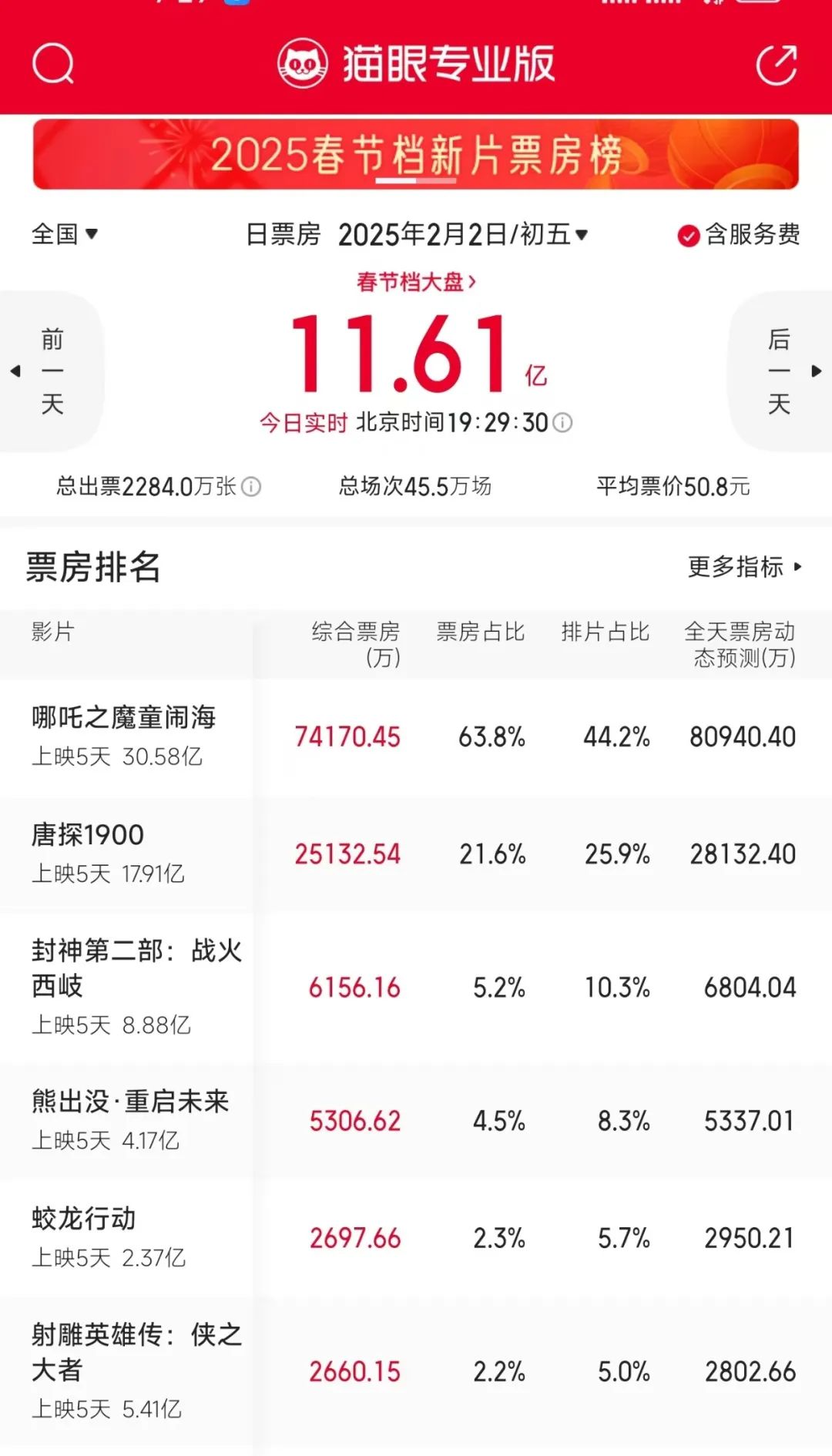
Task: Open 更多指标 options
Action: click(x=745, y=567)
